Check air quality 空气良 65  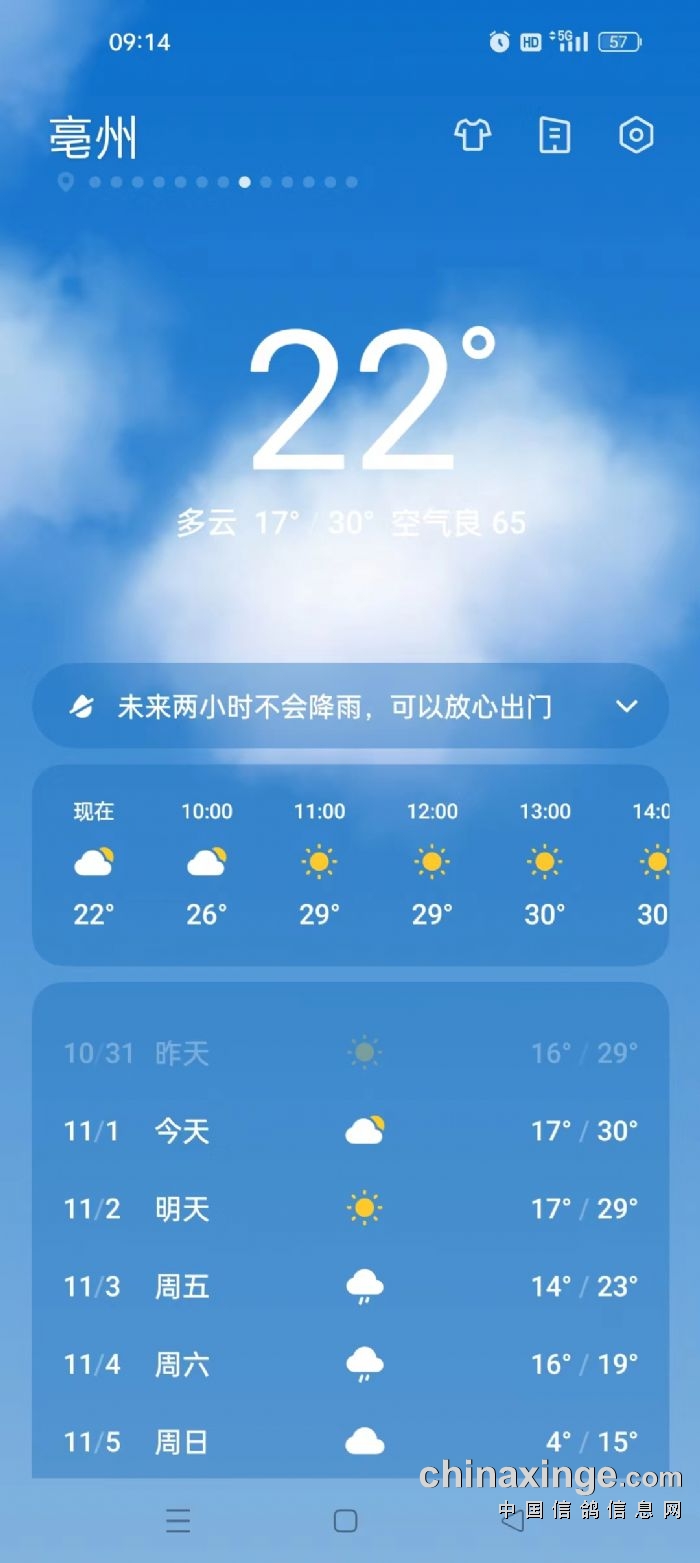tap(459, 523)
